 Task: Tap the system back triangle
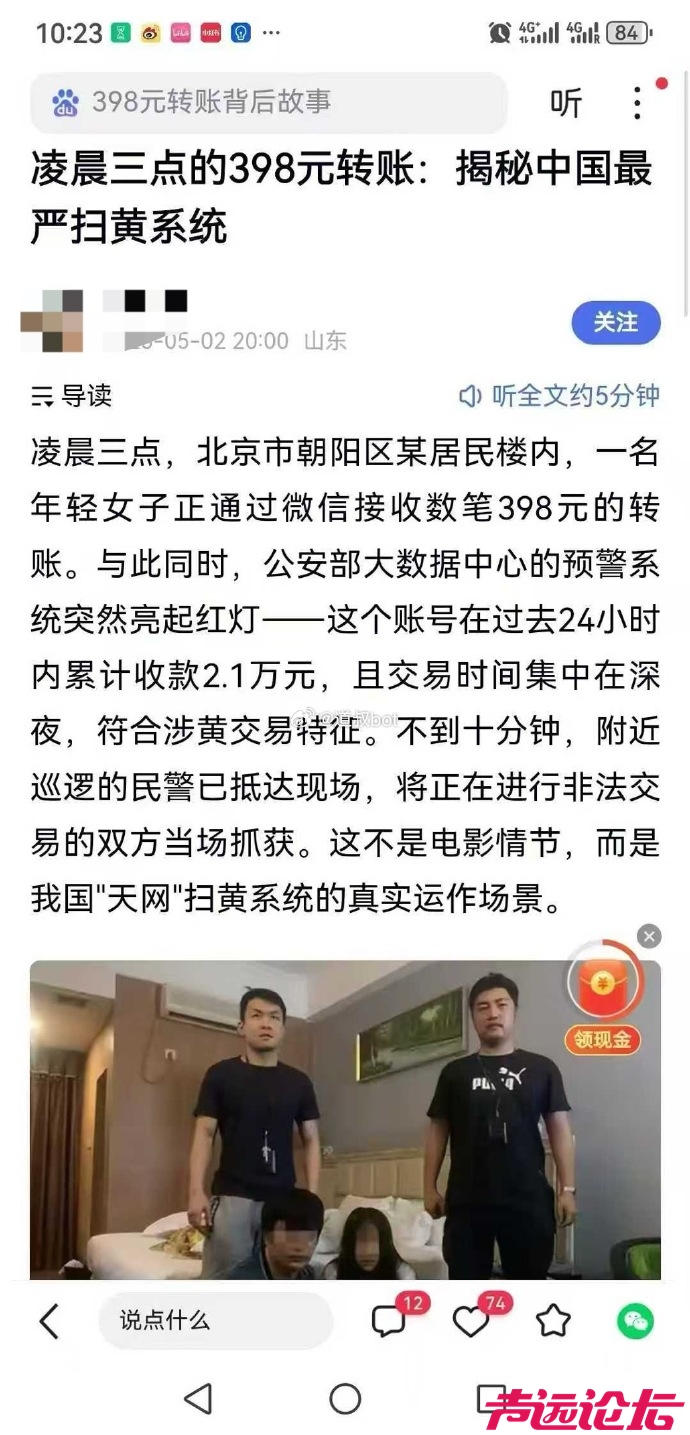[x=199, y=1399]
